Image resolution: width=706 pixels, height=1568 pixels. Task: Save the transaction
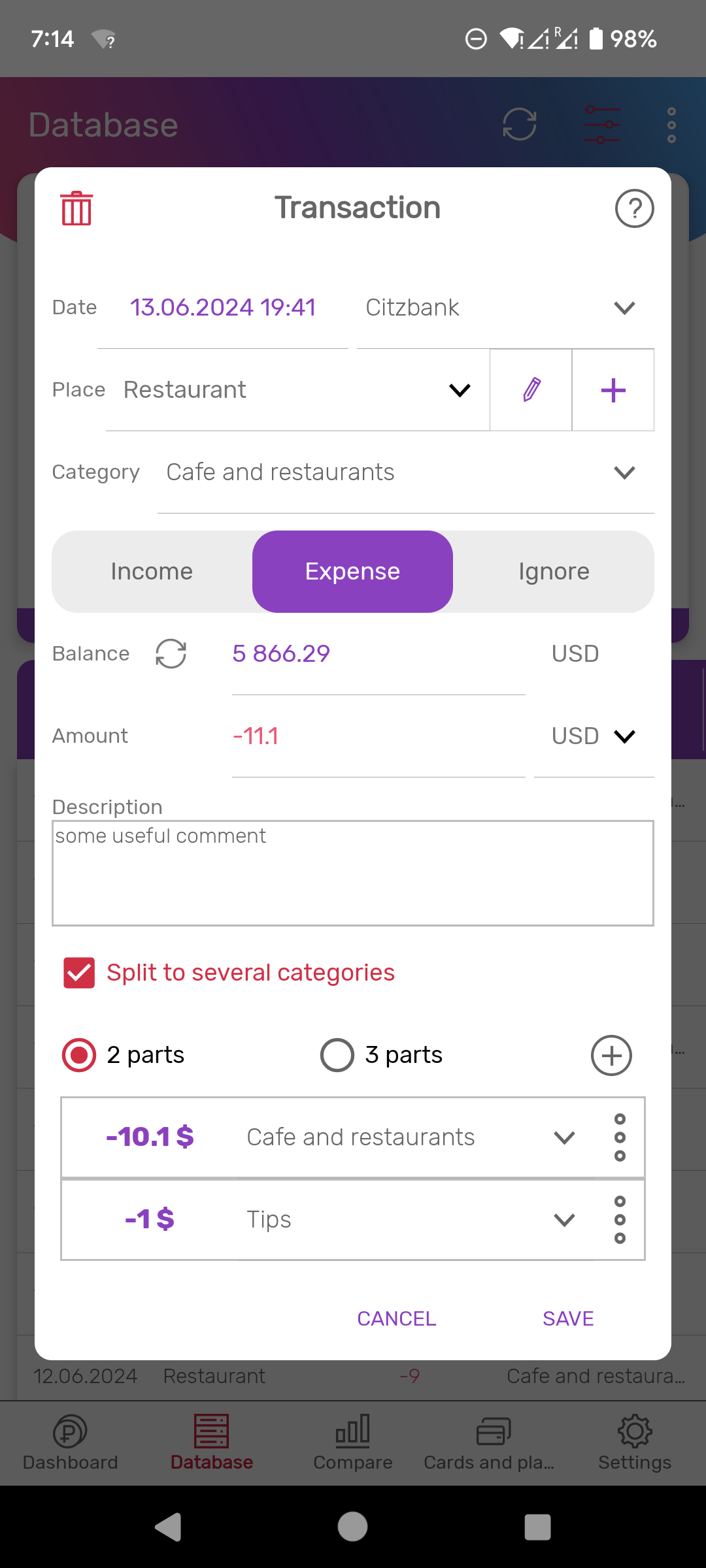point(568,1319)
